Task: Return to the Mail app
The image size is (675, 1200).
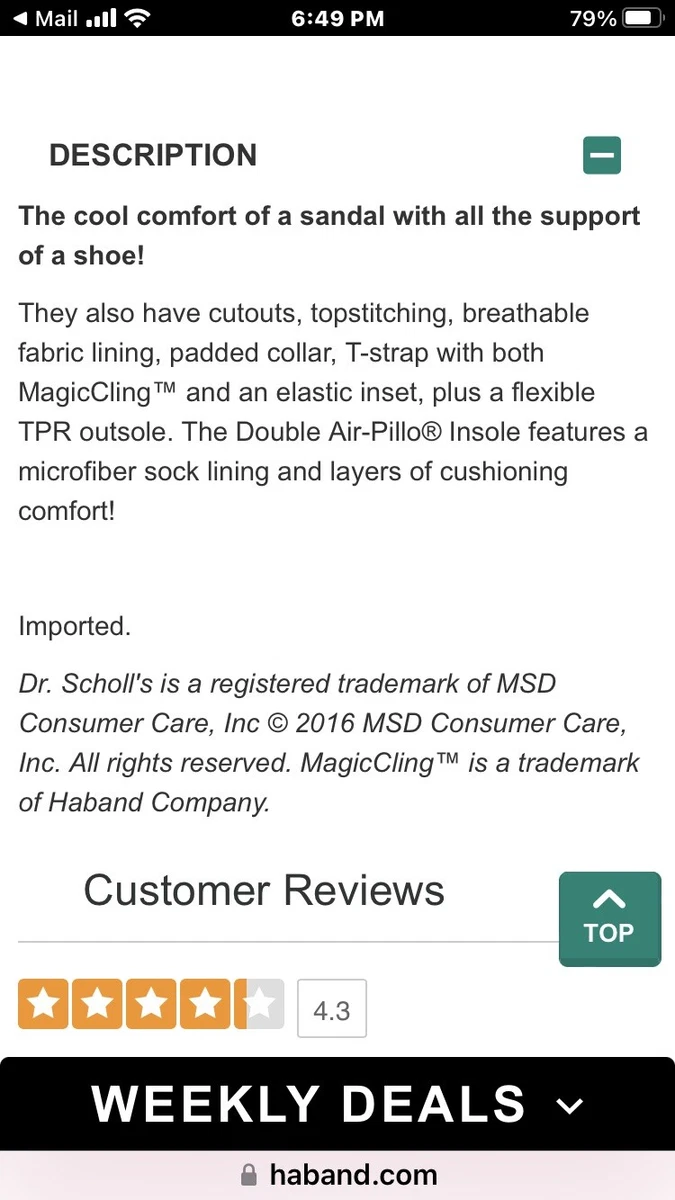Action: 46,18
